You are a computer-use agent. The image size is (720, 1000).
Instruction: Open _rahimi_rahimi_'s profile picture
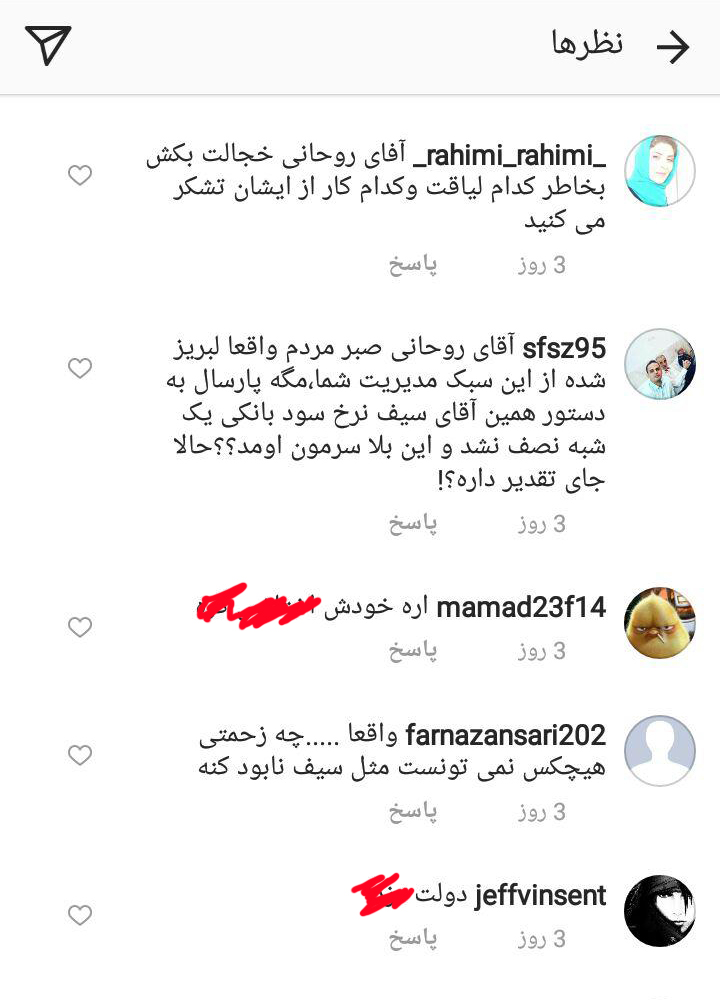click(659, 171)
